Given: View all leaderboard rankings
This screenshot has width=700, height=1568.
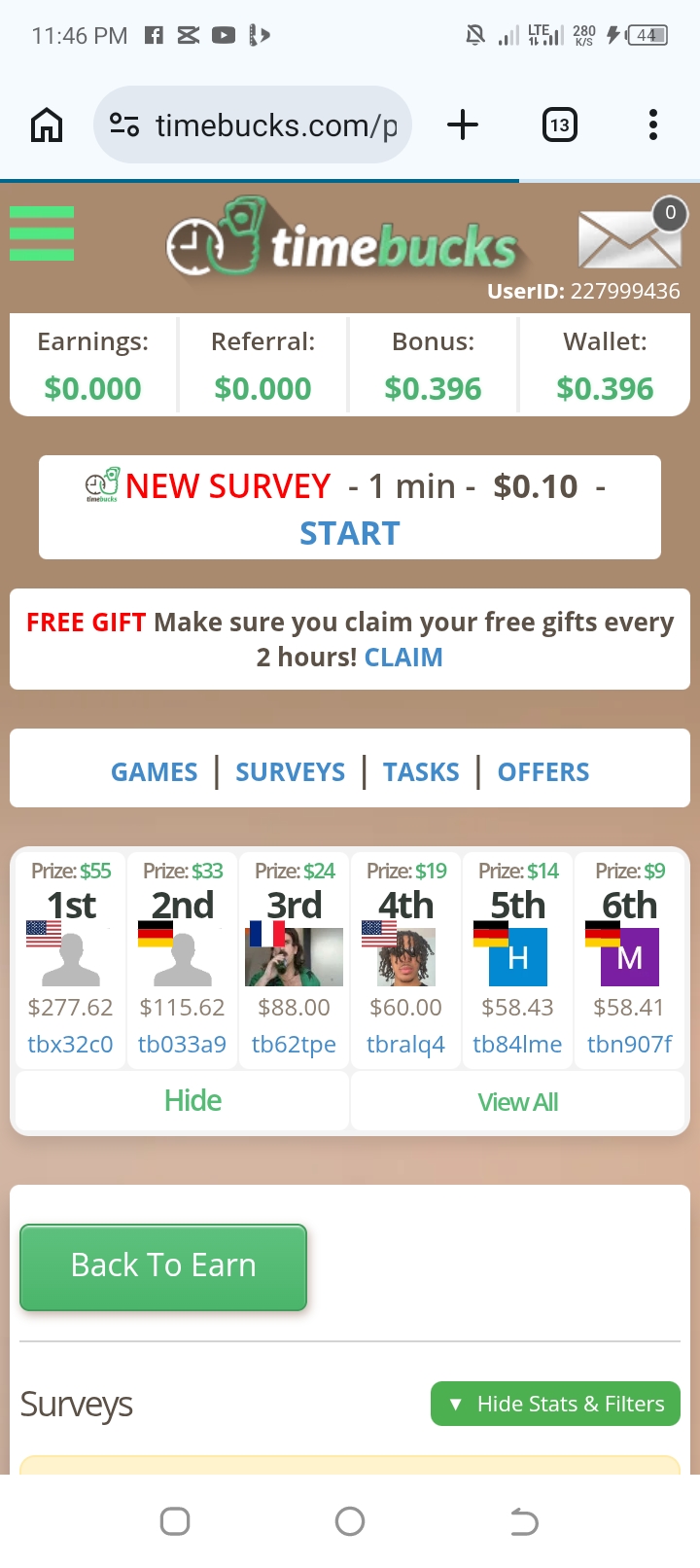Looking at the screenshot, I should (517, 1102).
